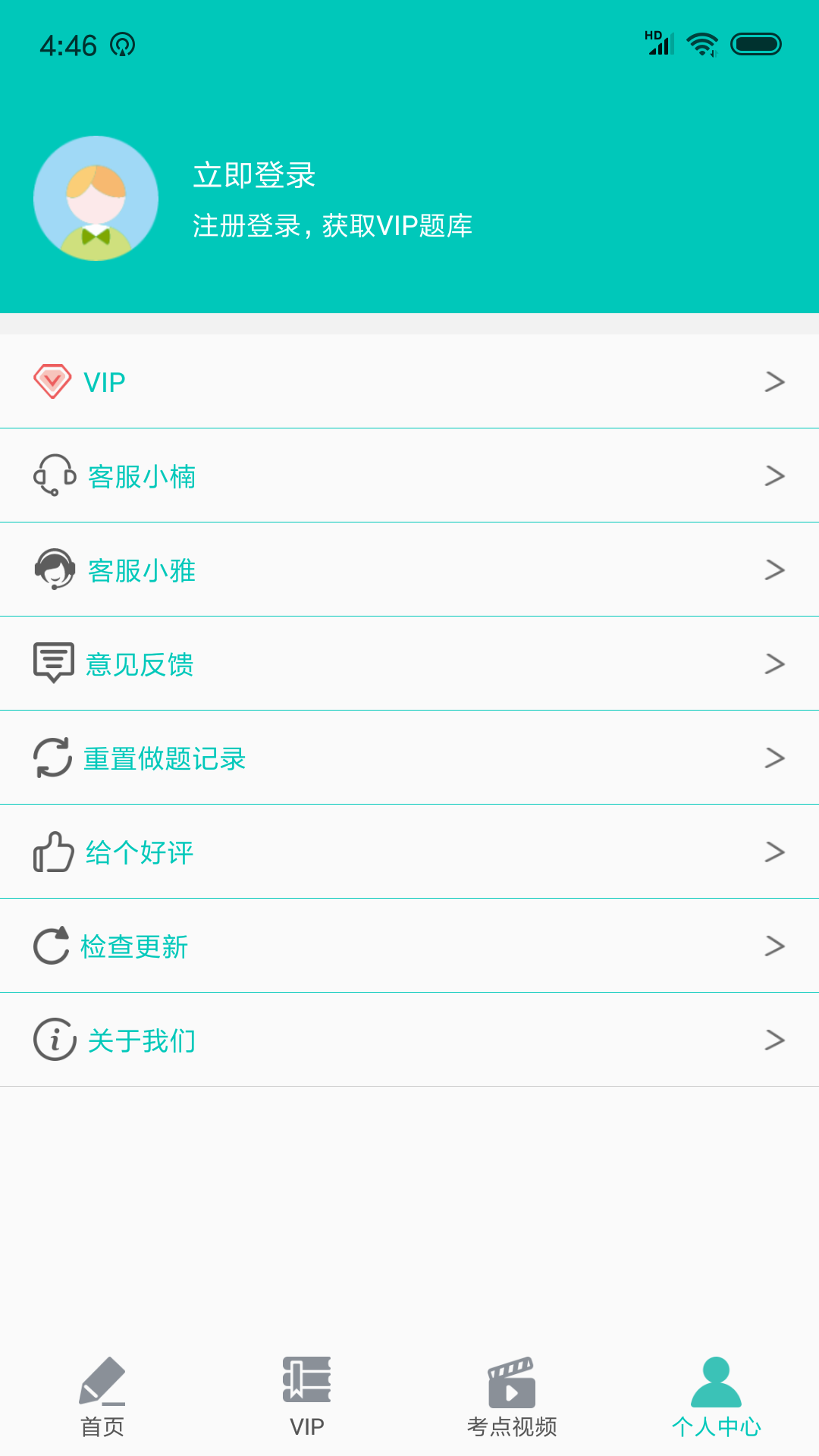Expand the 意见反馈 row chevron
The image size is (819, 1456).
(775, 664)
